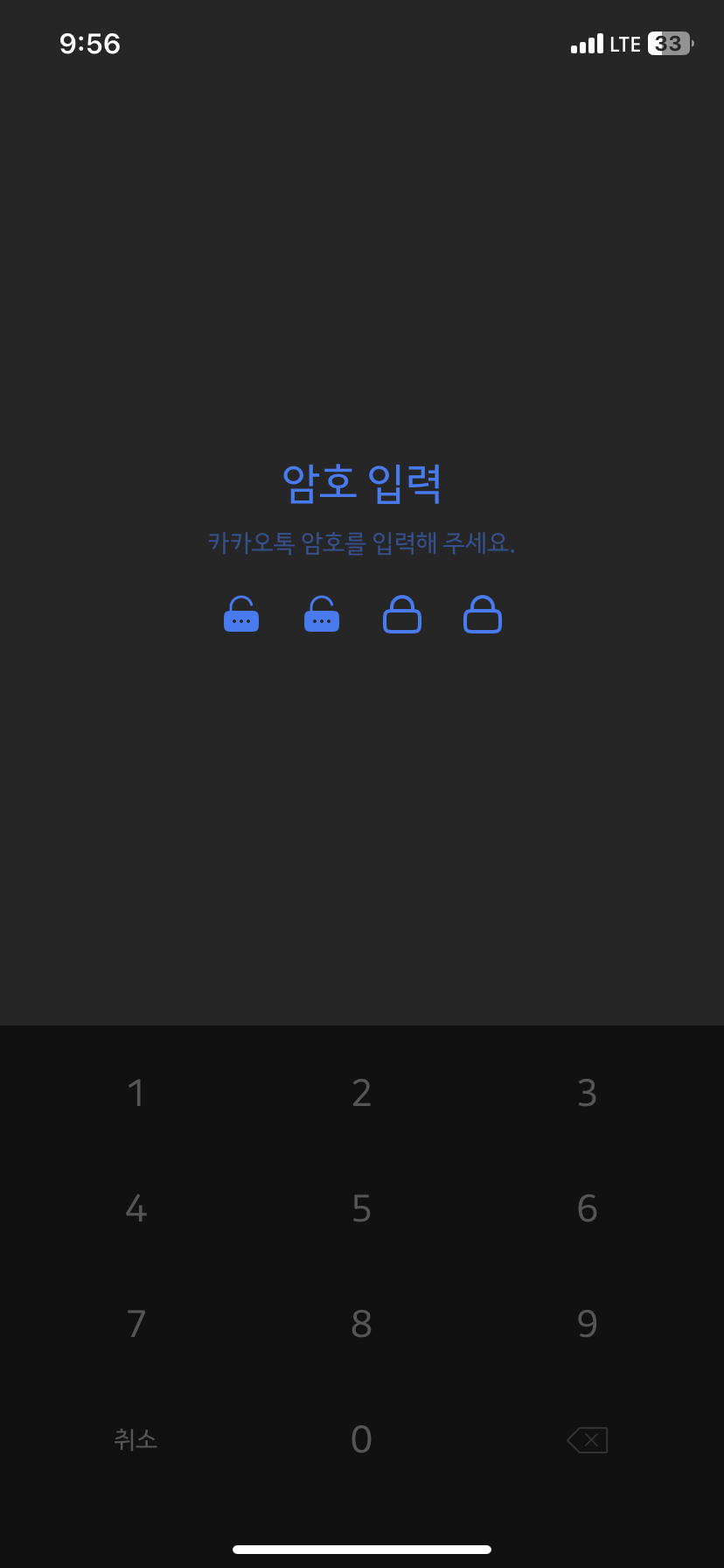Tap the 5 key
The width and height of the screenshot is (724, 1568).
click(x=361, y=1208)
